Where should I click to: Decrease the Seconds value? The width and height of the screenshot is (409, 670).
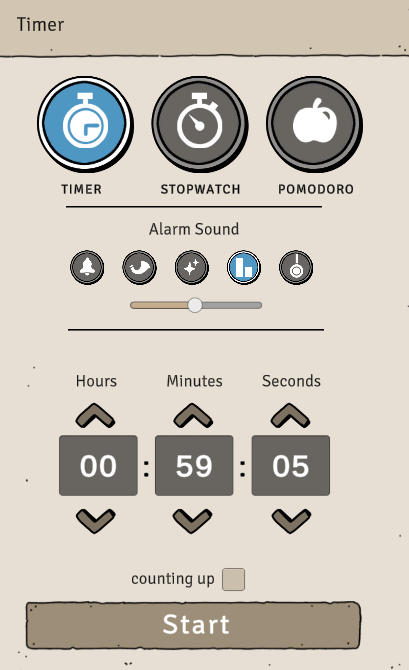pyautogui.click(x=291, y=521)
